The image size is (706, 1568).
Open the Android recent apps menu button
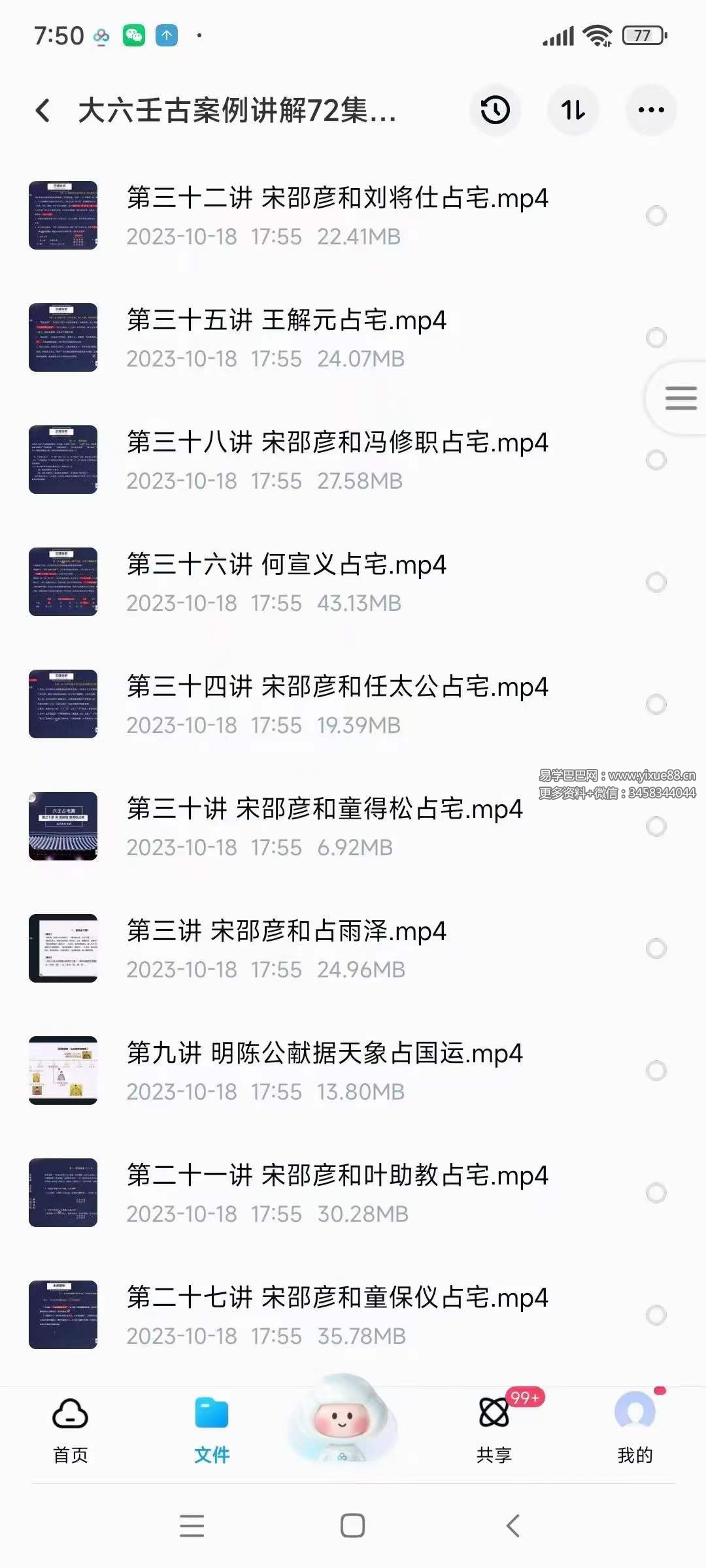pyautogui.click(x=191, y=1526)
